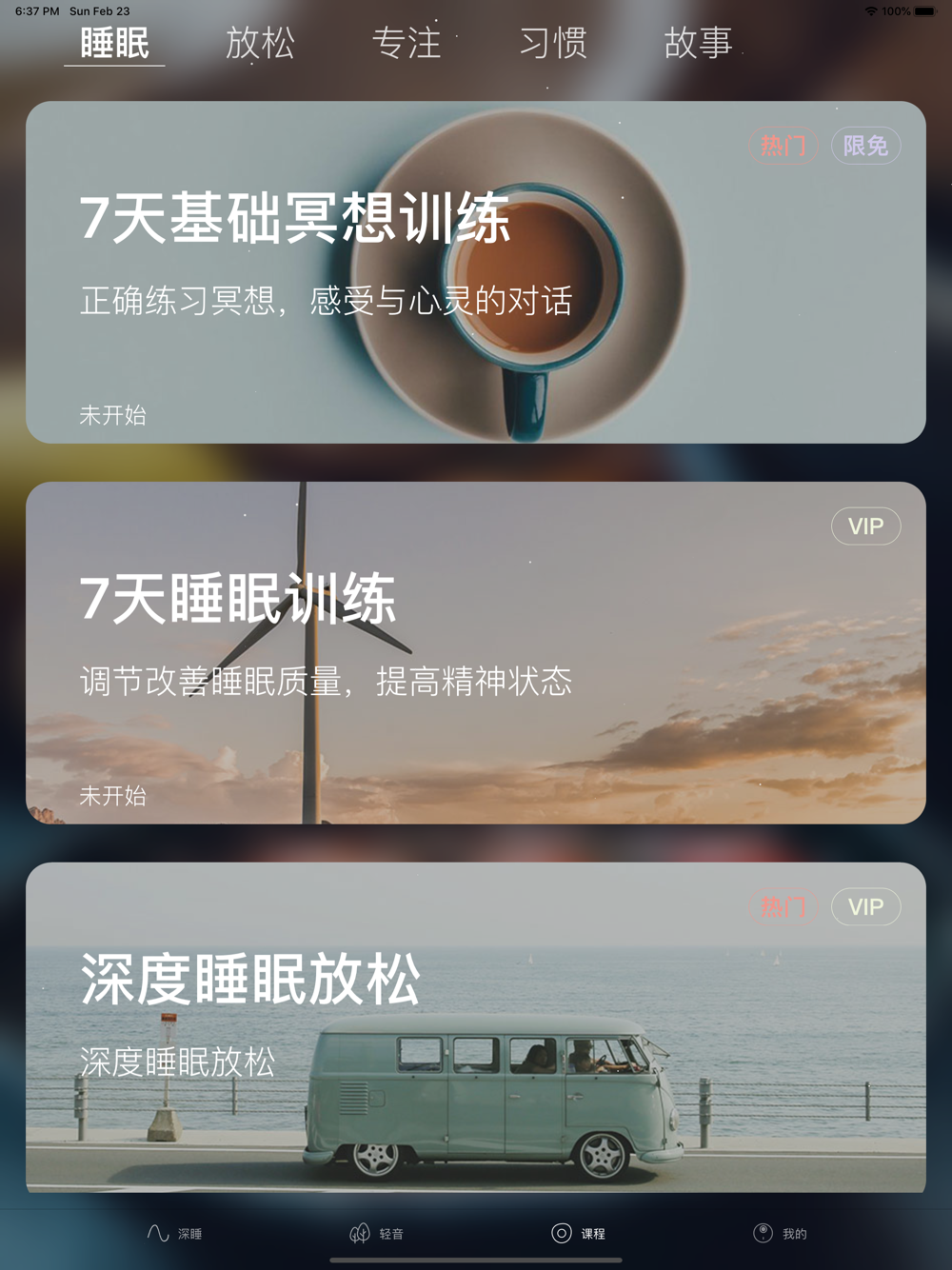Select the 睡眠 tab
The height and width of the screenshot is (1270, 952).
tap(114, 44)
